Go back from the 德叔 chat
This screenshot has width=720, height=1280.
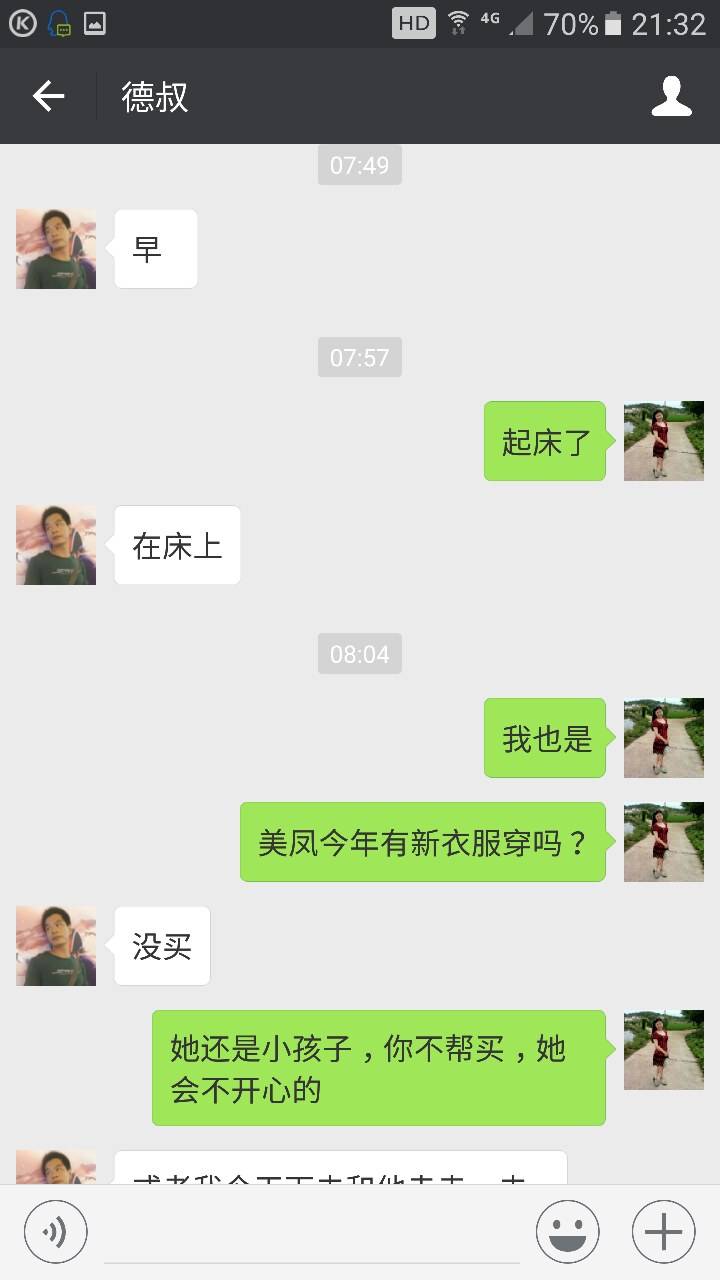tap(48, 96)
